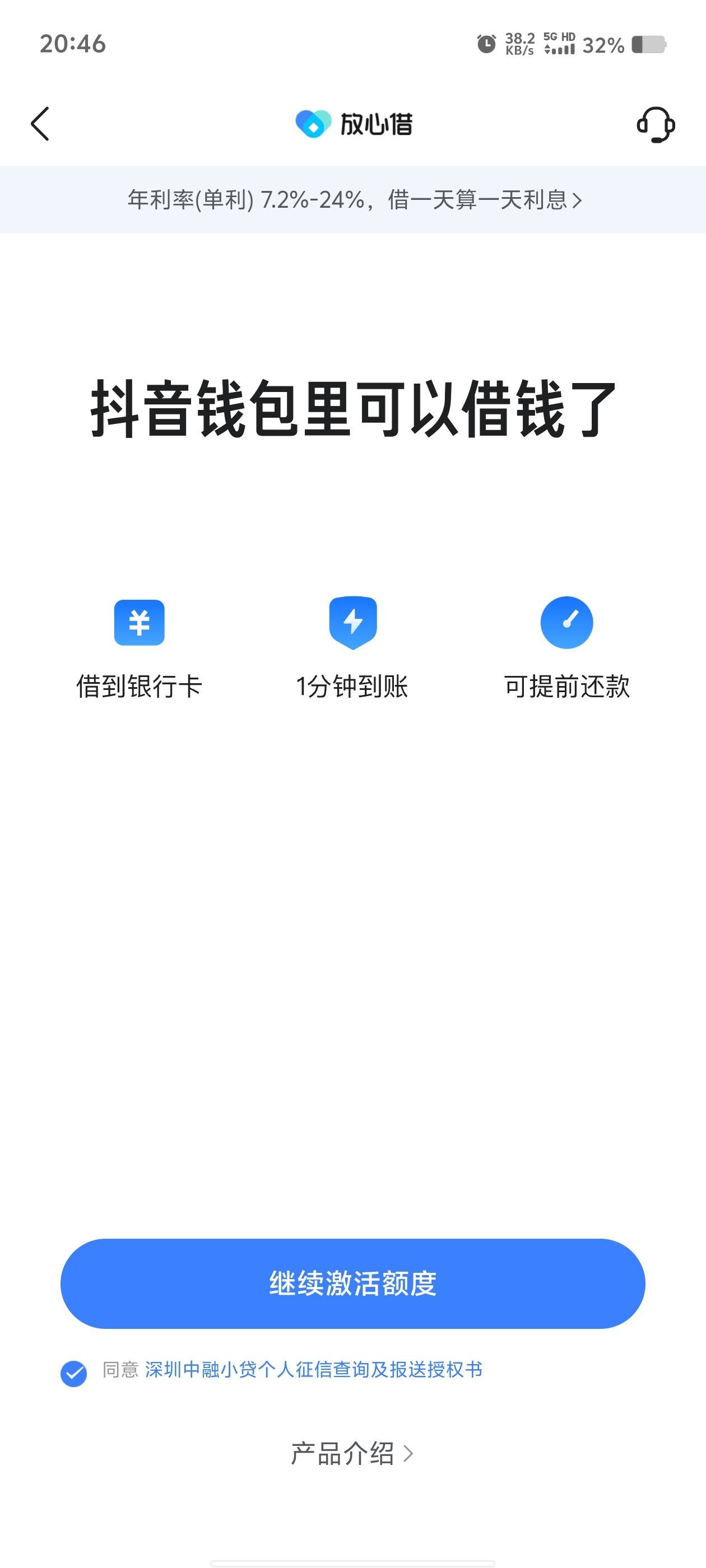706x1568 pixels.
Task: Tap the customer service headset icon
Action: [656, 125]
